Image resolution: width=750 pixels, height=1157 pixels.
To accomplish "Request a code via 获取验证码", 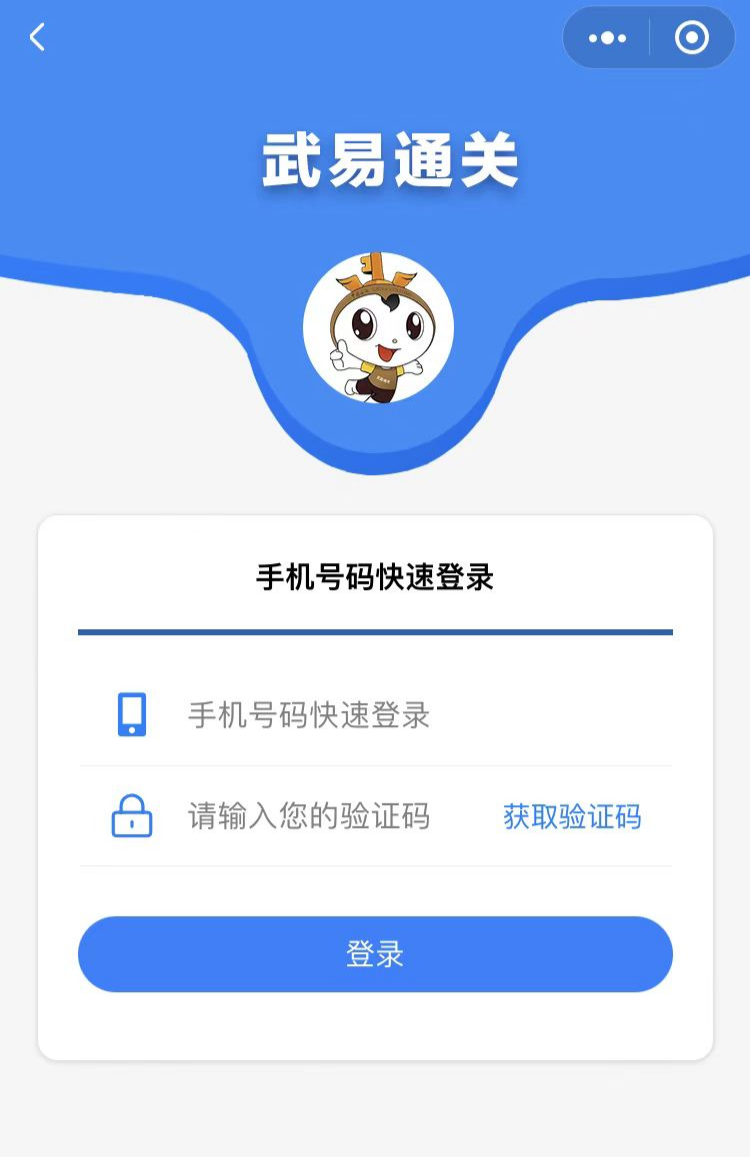I will 572,817.
